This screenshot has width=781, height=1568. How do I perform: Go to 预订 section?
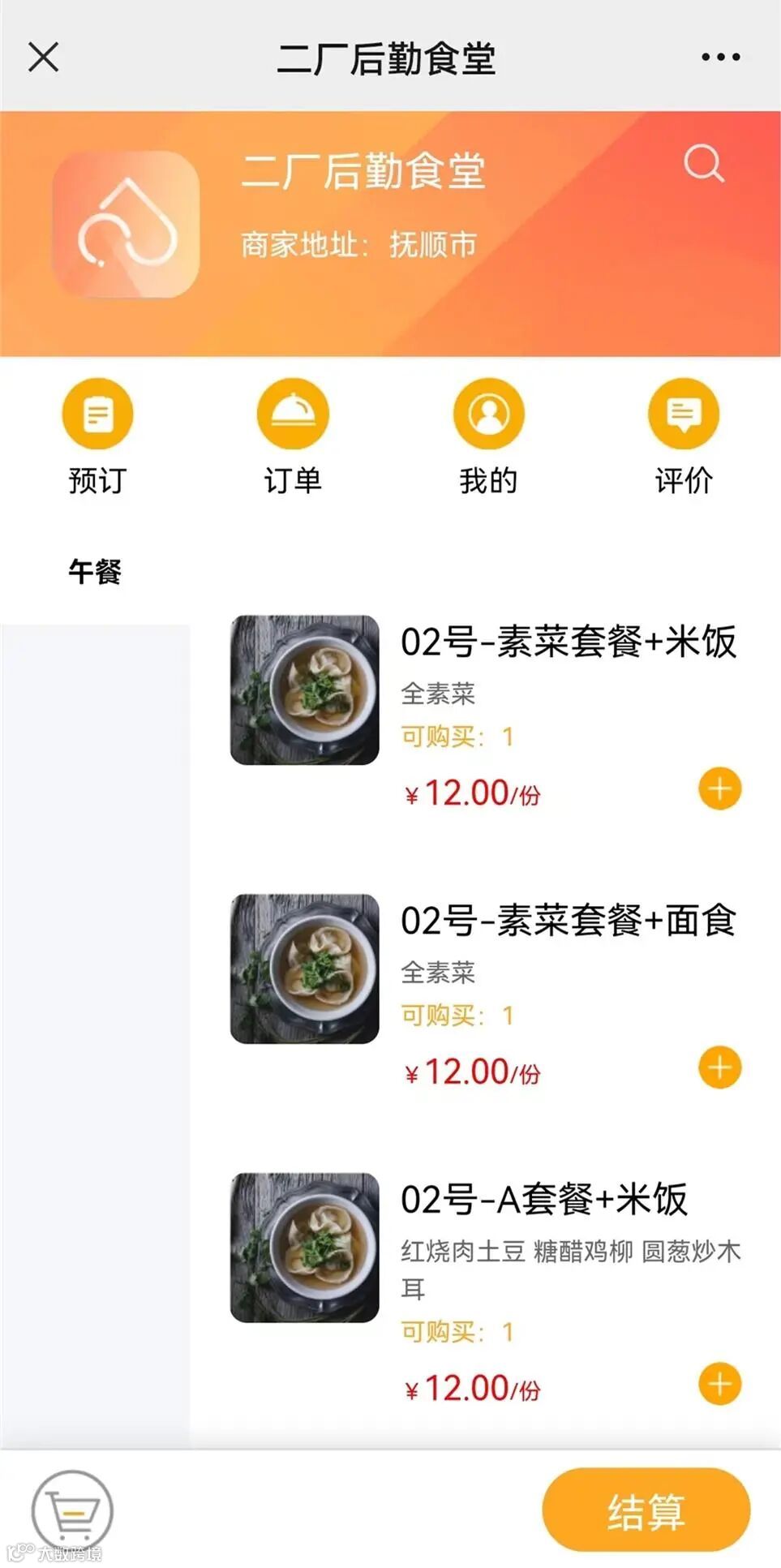click(x=97, y=436)
